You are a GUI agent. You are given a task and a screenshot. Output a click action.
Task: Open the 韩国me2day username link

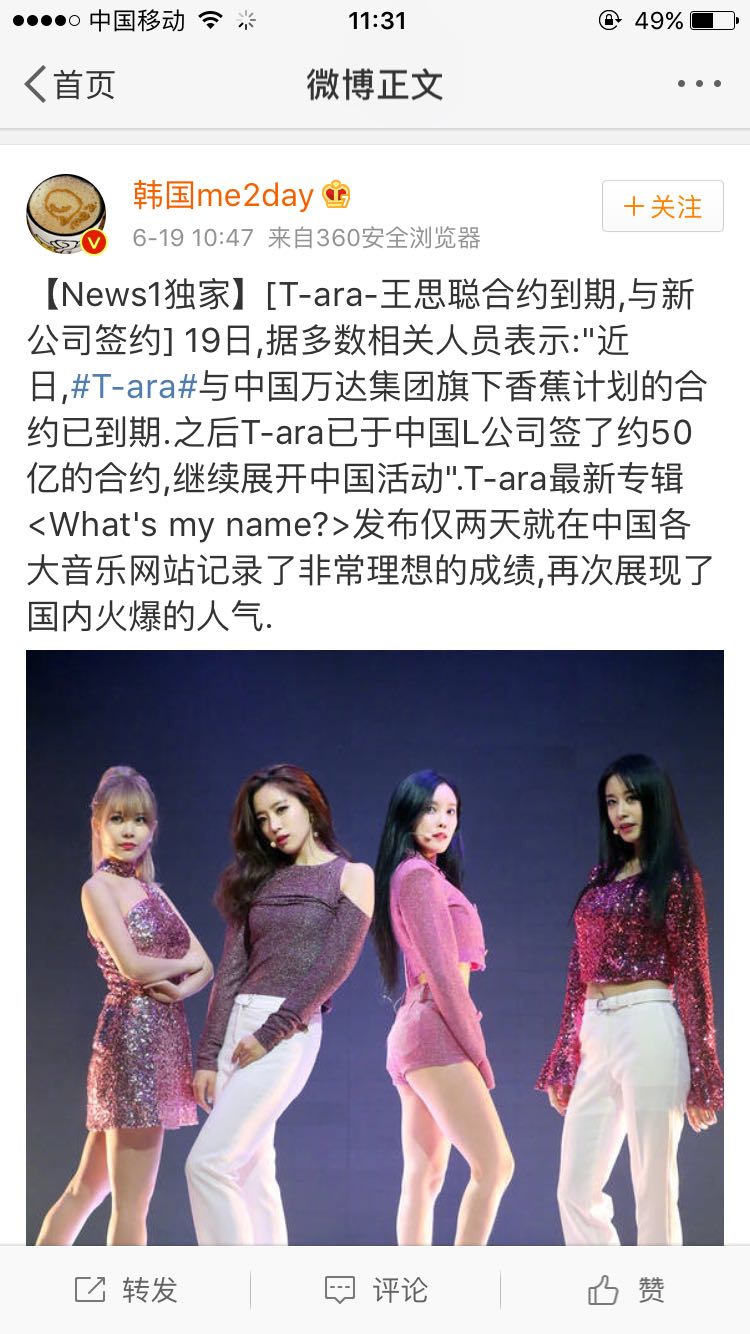click(224, 195)
